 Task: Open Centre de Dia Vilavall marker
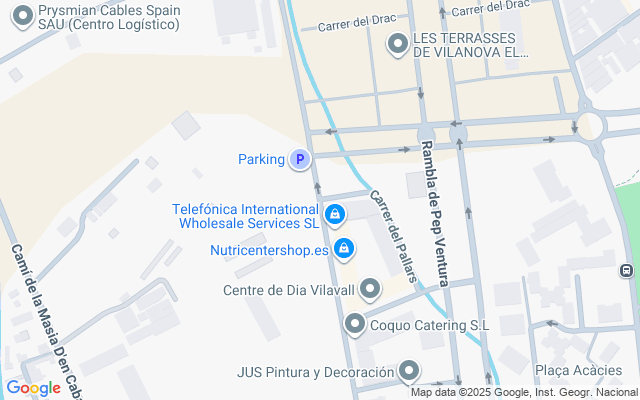[x=370, y=290]
